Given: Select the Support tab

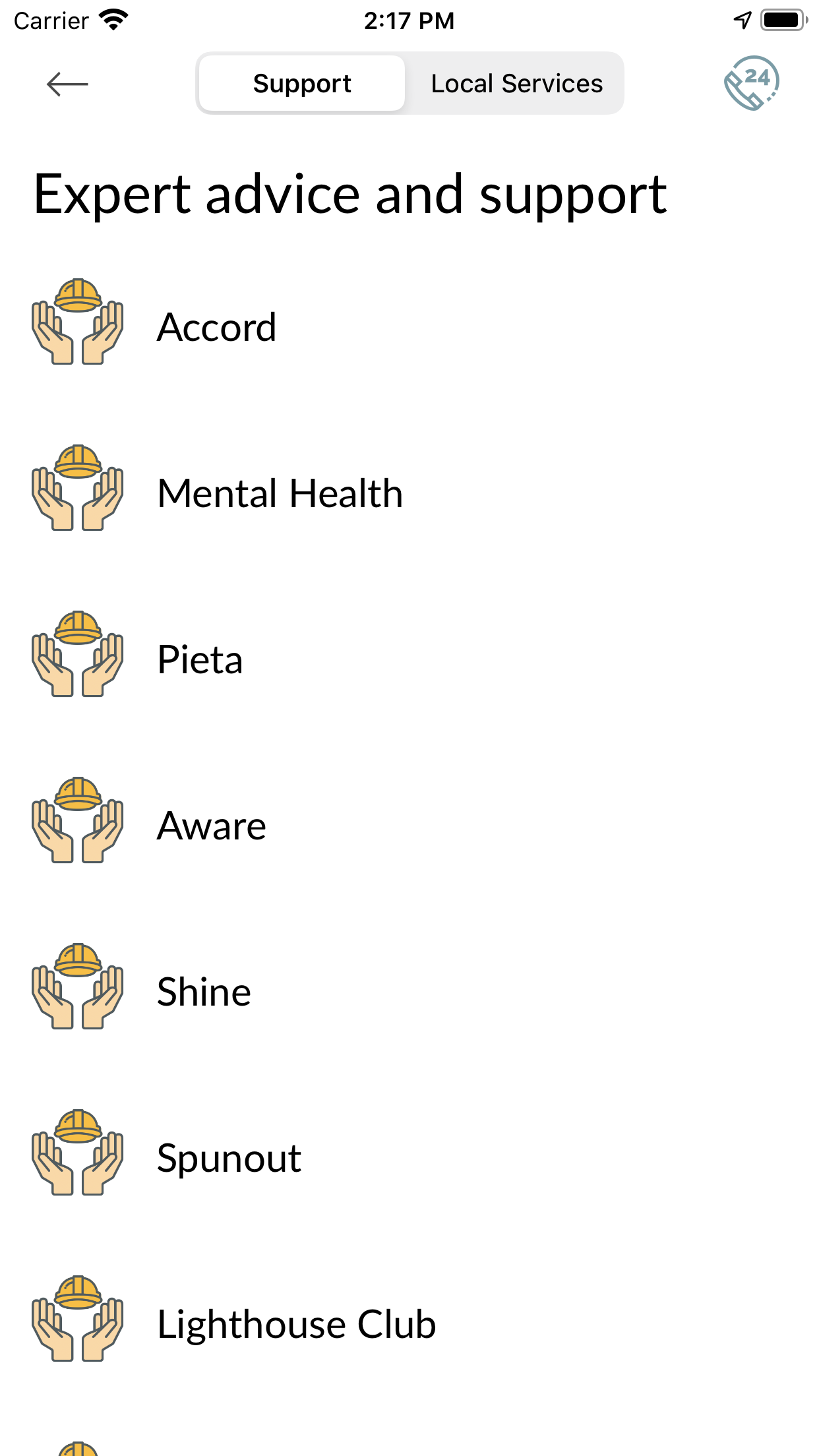Looking at the screenshot, I should pos(302,83).
